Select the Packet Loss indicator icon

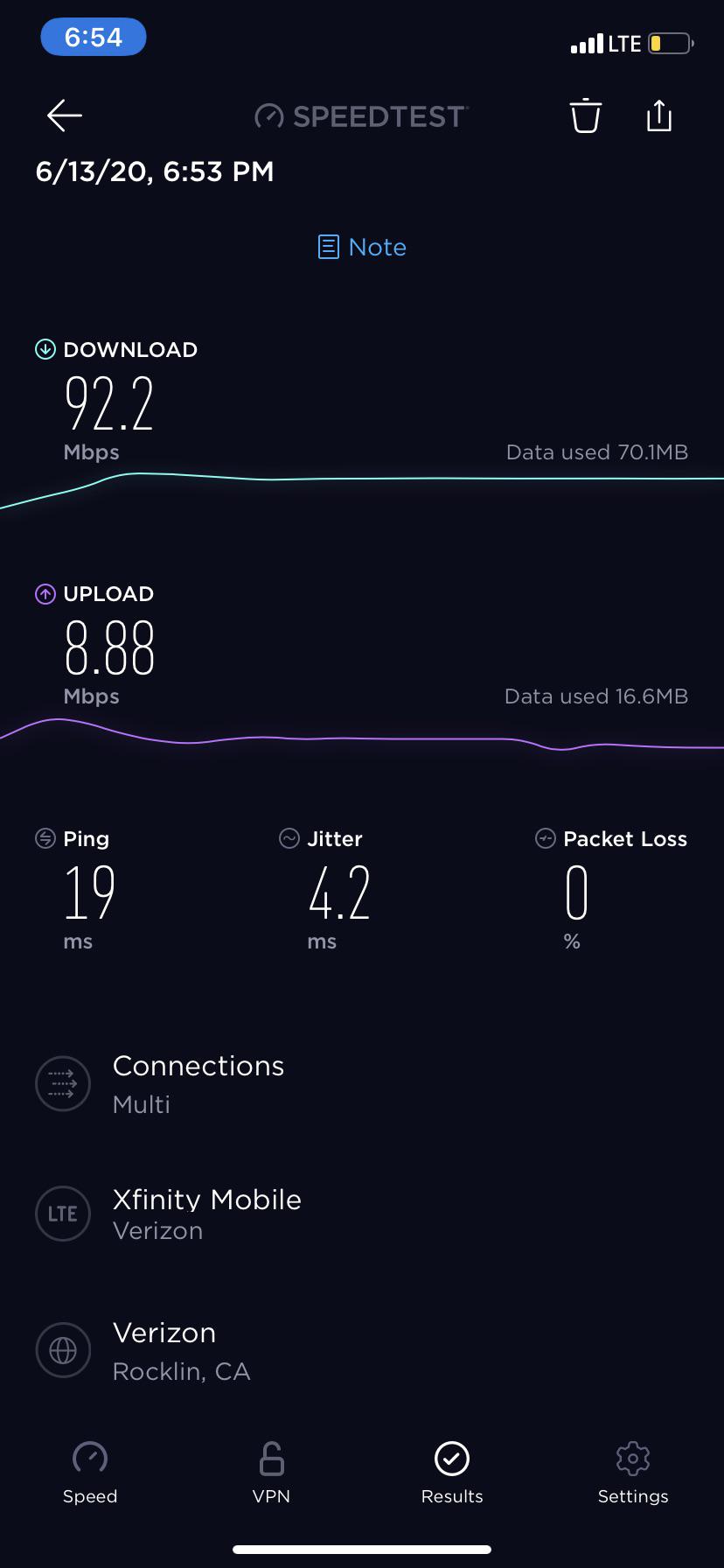click(x=544, y=837)
